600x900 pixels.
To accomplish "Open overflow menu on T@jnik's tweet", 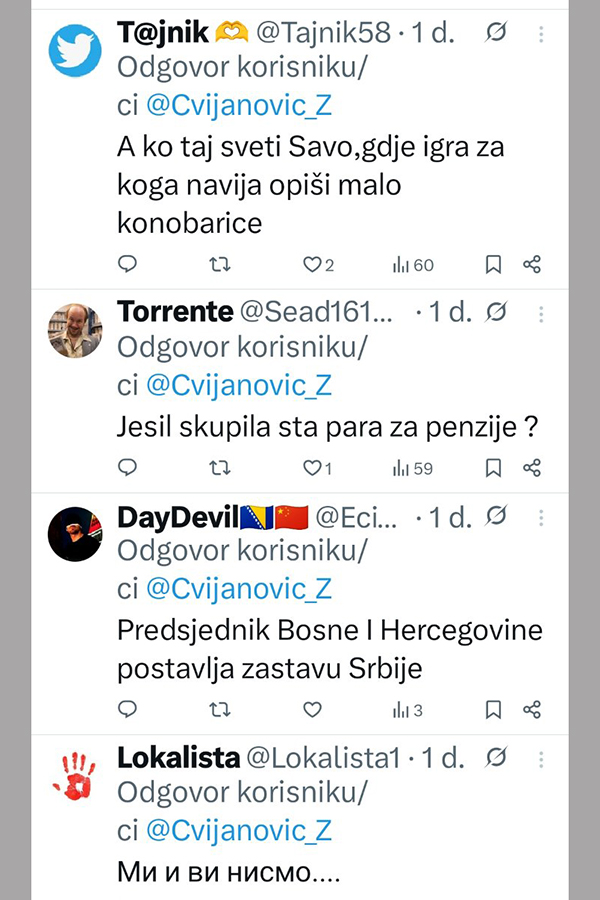I will tap(541, 35).
